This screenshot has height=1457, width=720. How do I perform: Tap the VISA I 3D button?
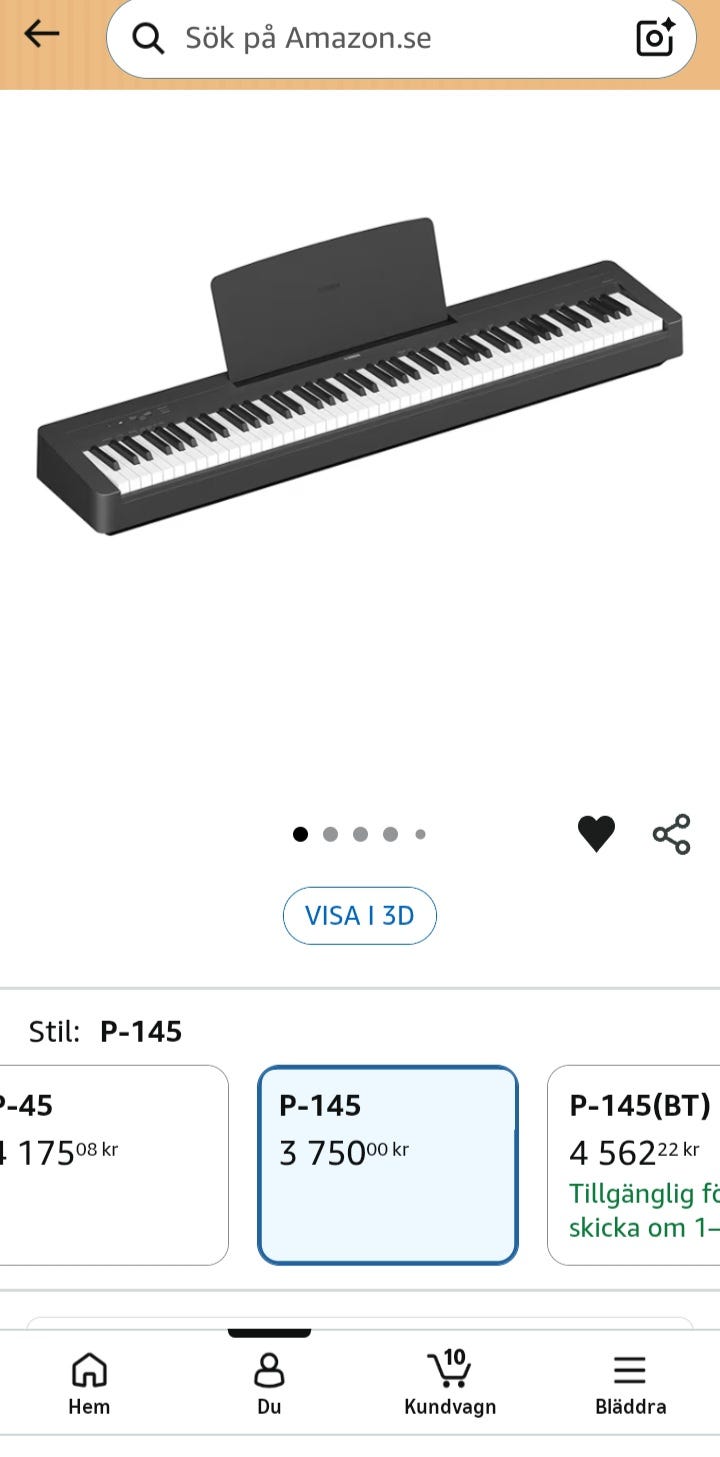coord(360,916)
